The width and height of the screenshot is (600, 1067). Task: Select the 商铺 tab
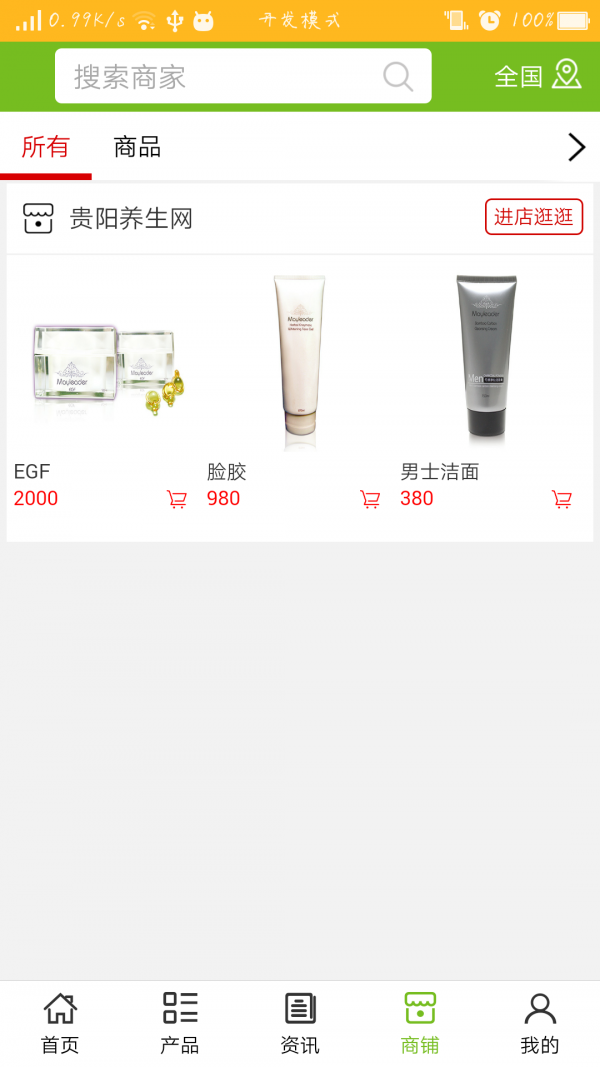coord(420,1023)
